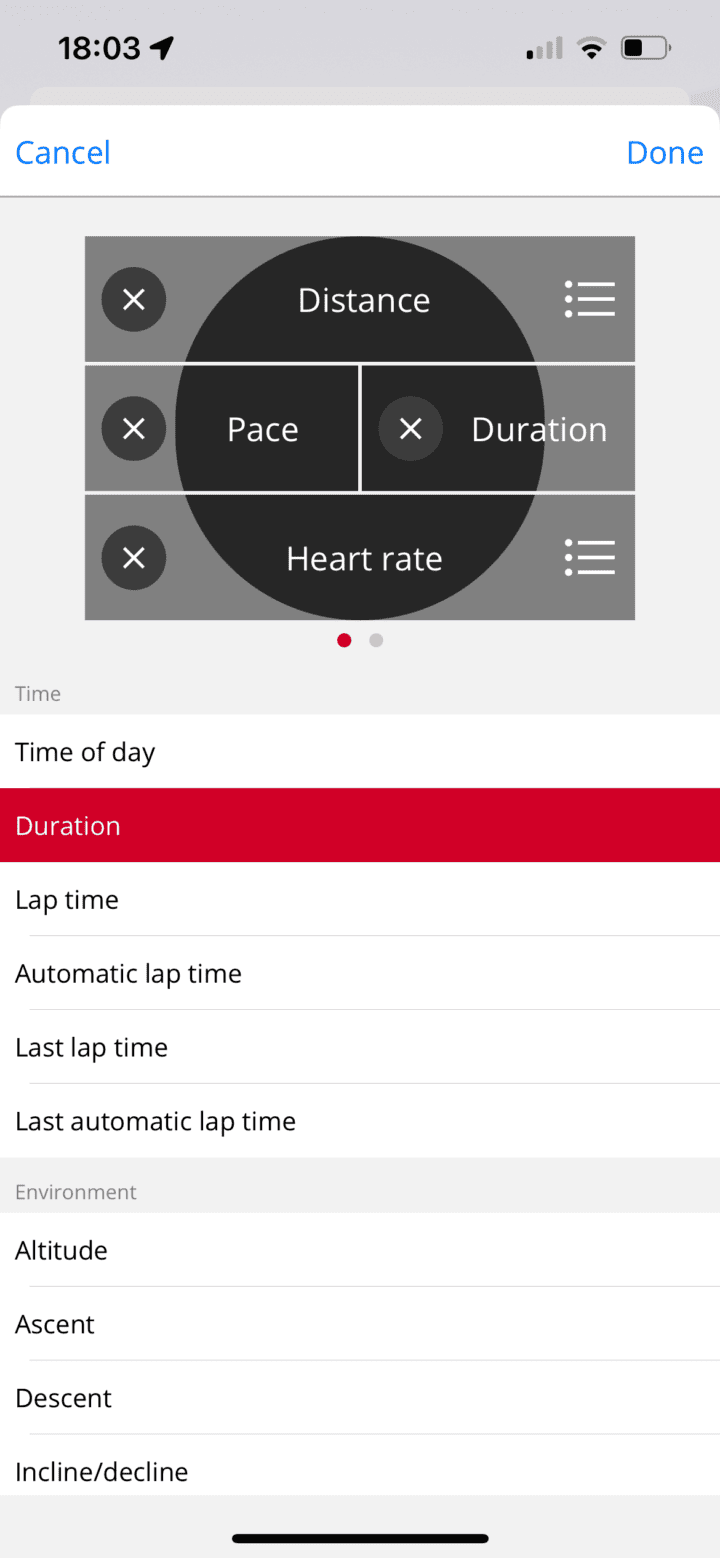Open list icon on the Distance row

pos(589,299)
